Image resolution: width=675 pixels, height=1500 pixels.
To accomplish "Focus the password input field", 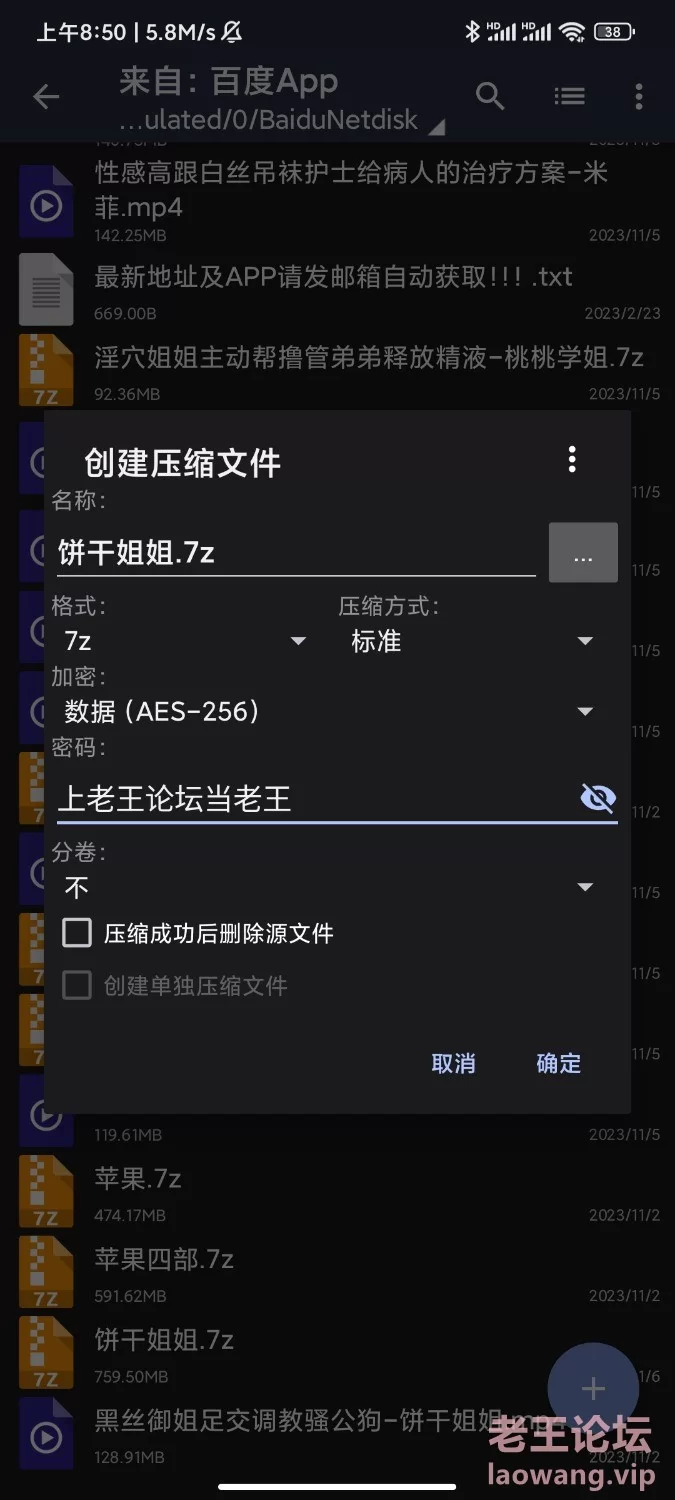I will (310, 799).
